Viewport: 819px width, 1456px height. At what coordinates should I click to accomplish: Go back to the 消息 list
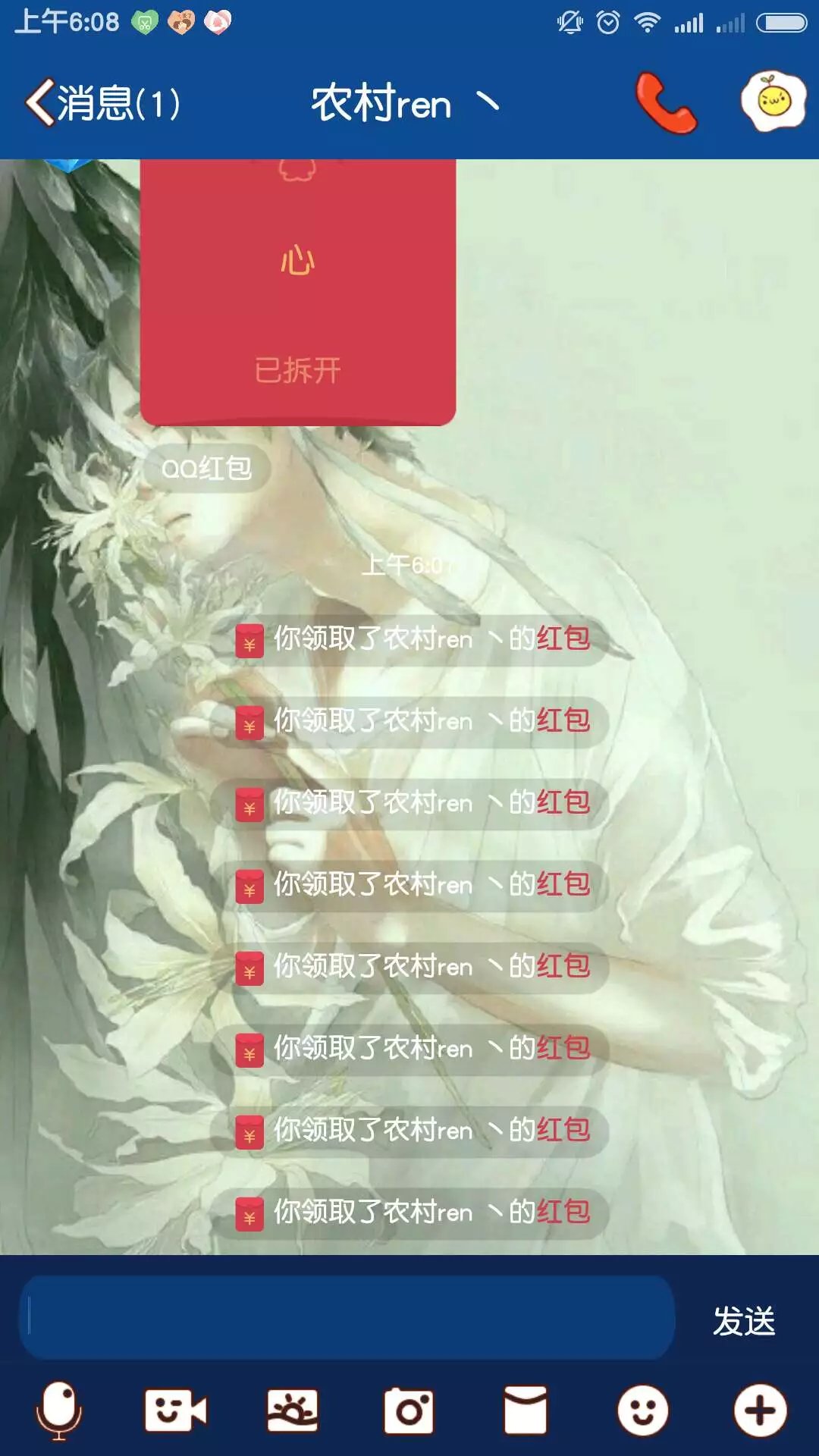(x=102, y=103)
